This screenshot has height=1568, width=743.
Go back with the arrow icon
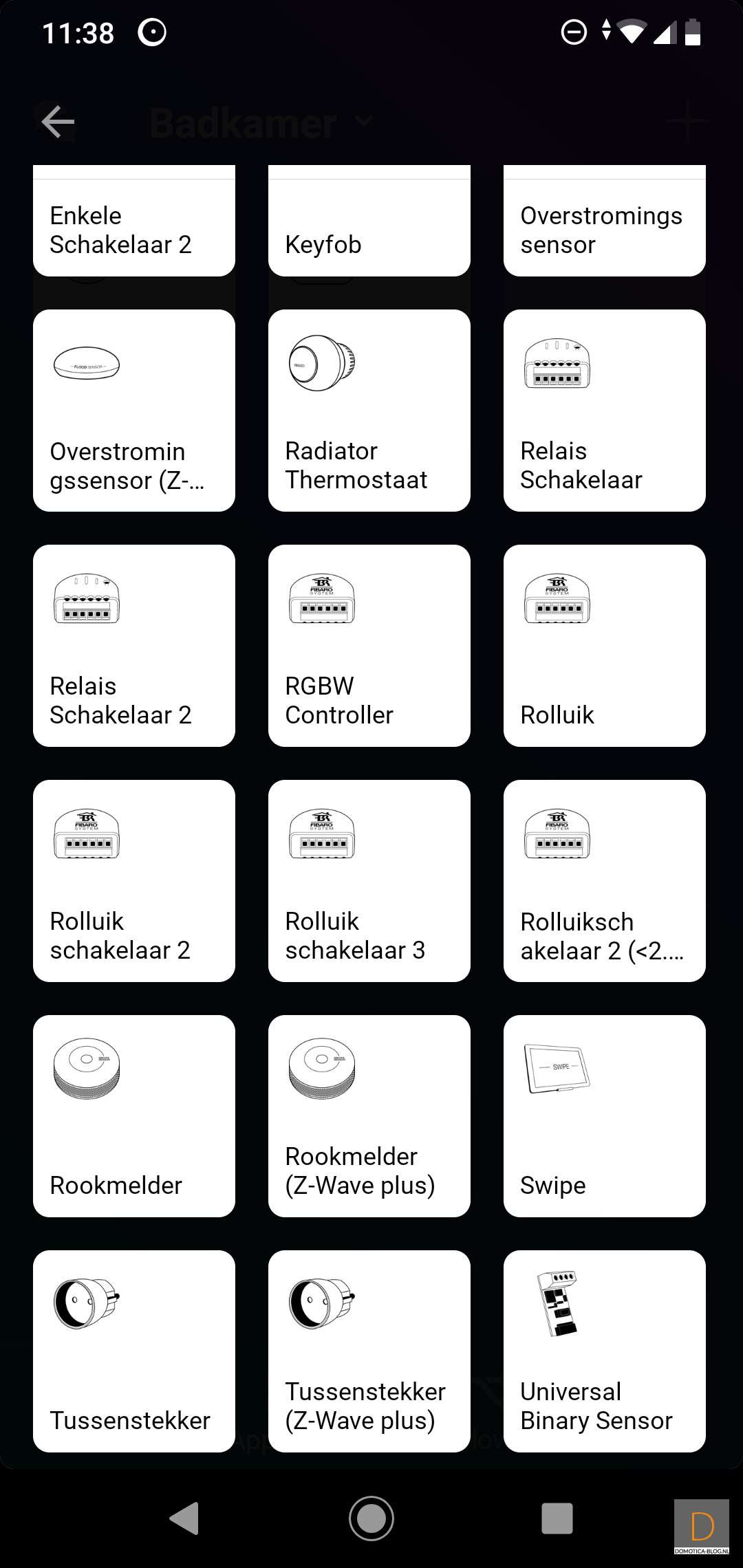[58, 122]
